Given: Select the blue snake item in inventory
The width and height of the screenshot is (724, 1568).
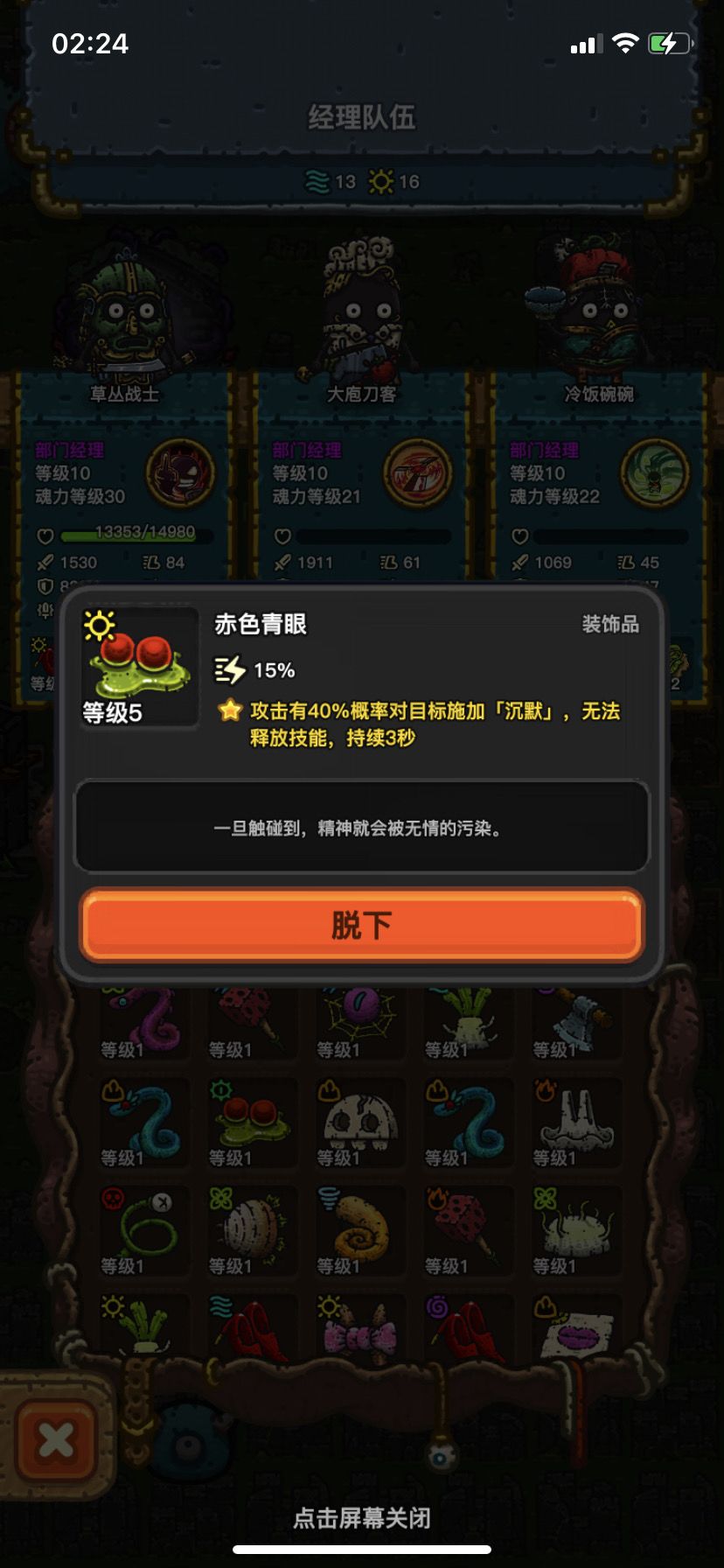Looking at the screenshot, I should [x=143, y=1120].
